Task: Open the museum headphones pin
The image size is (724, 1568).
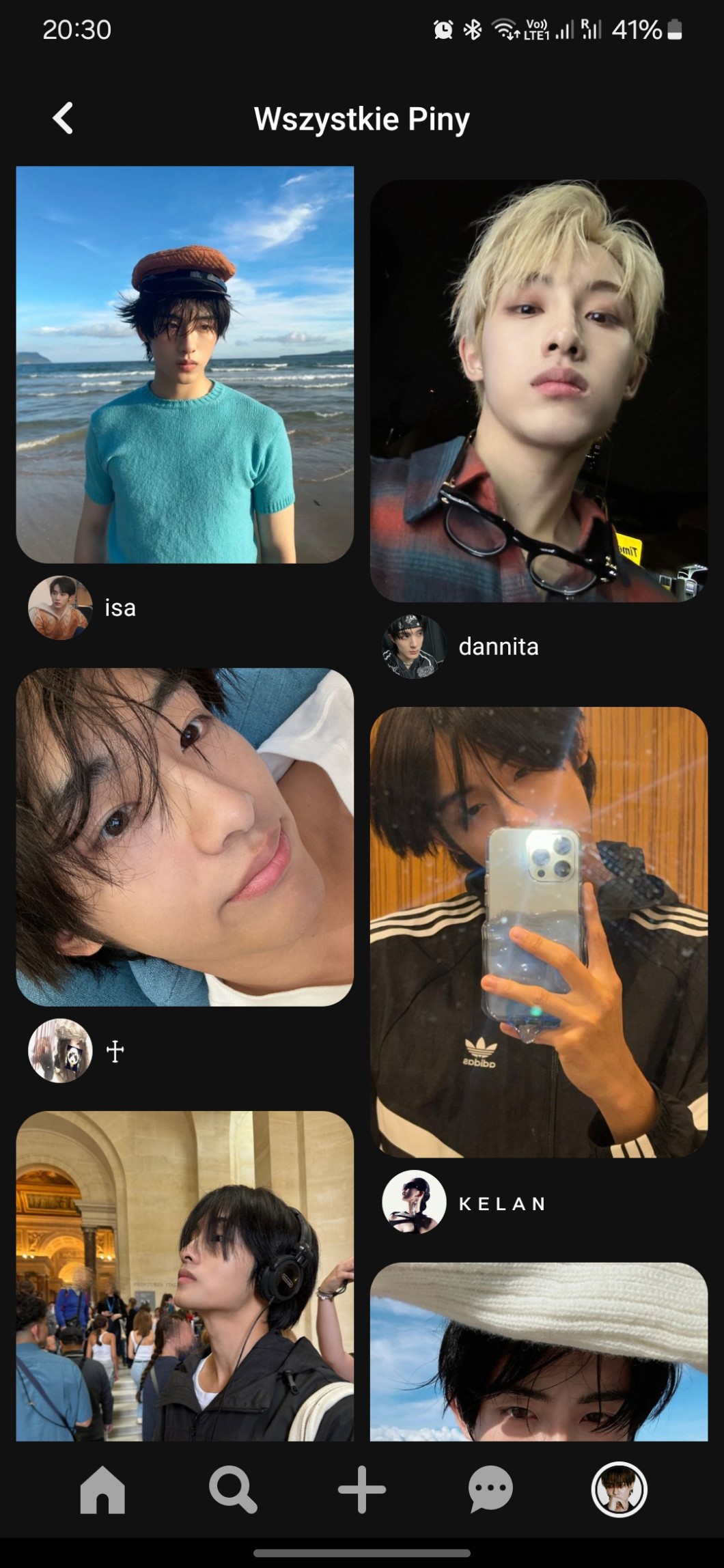Action: point(184,1276)
